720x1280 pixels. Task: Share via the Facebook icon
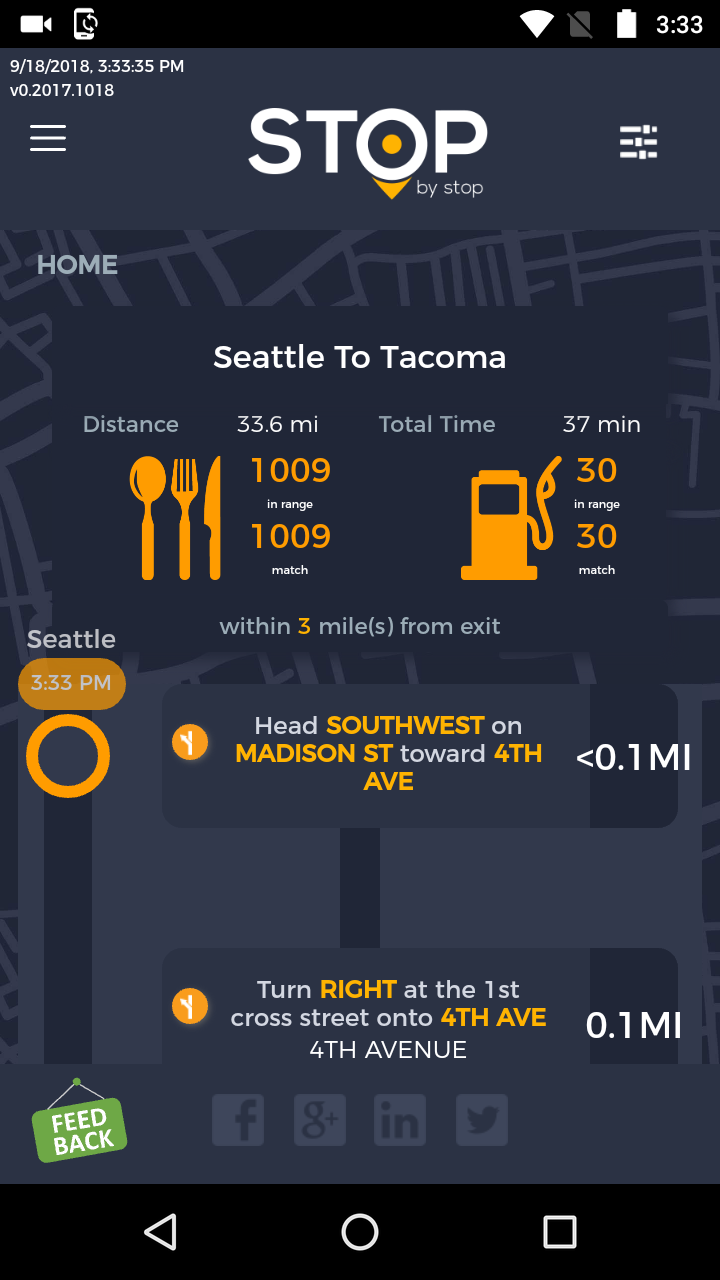pyautogui.click(x=238, y=1120)
